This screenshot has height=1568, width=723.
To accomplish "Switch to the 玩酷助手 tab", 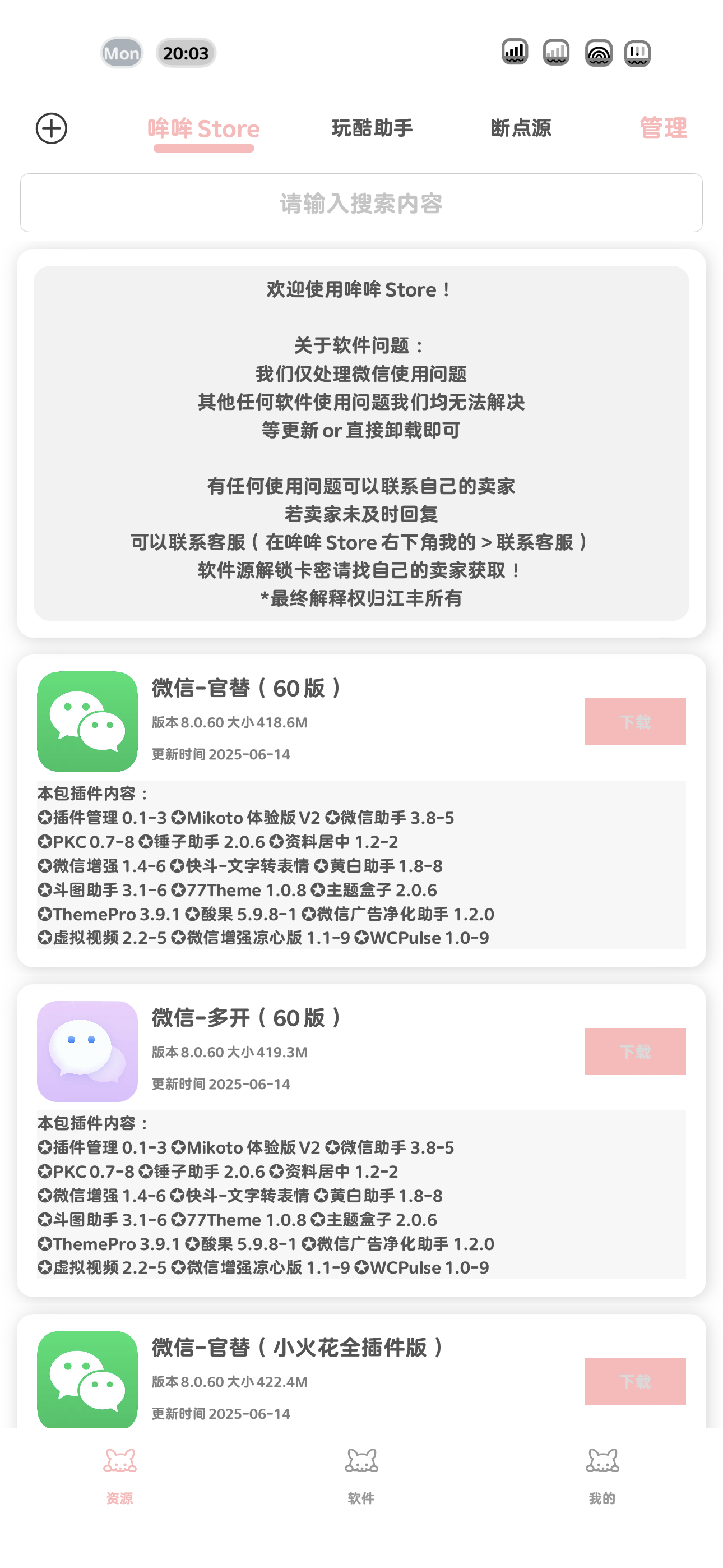I will (373, 128).
